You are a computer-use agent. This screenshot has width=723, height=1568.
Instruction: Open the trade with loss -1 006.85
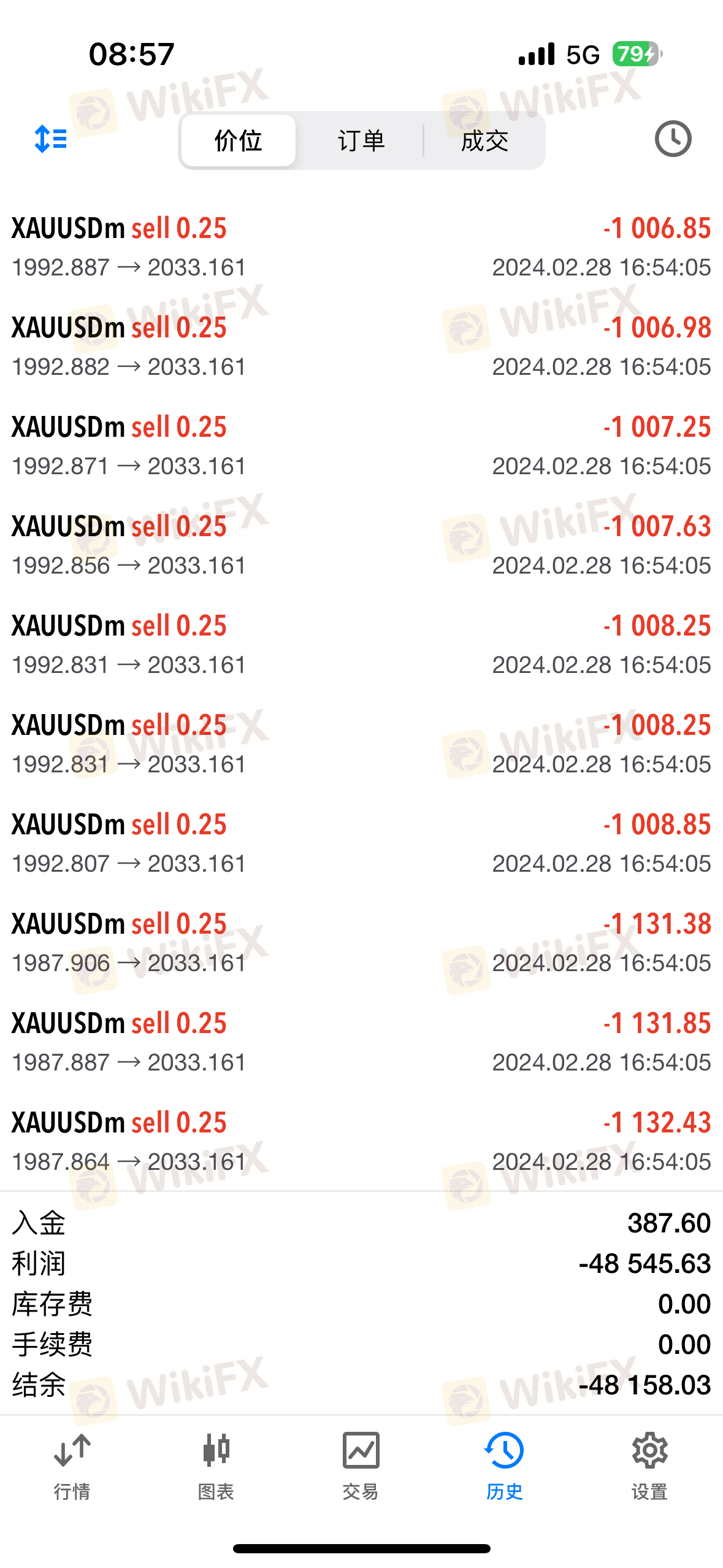(361, 247)
